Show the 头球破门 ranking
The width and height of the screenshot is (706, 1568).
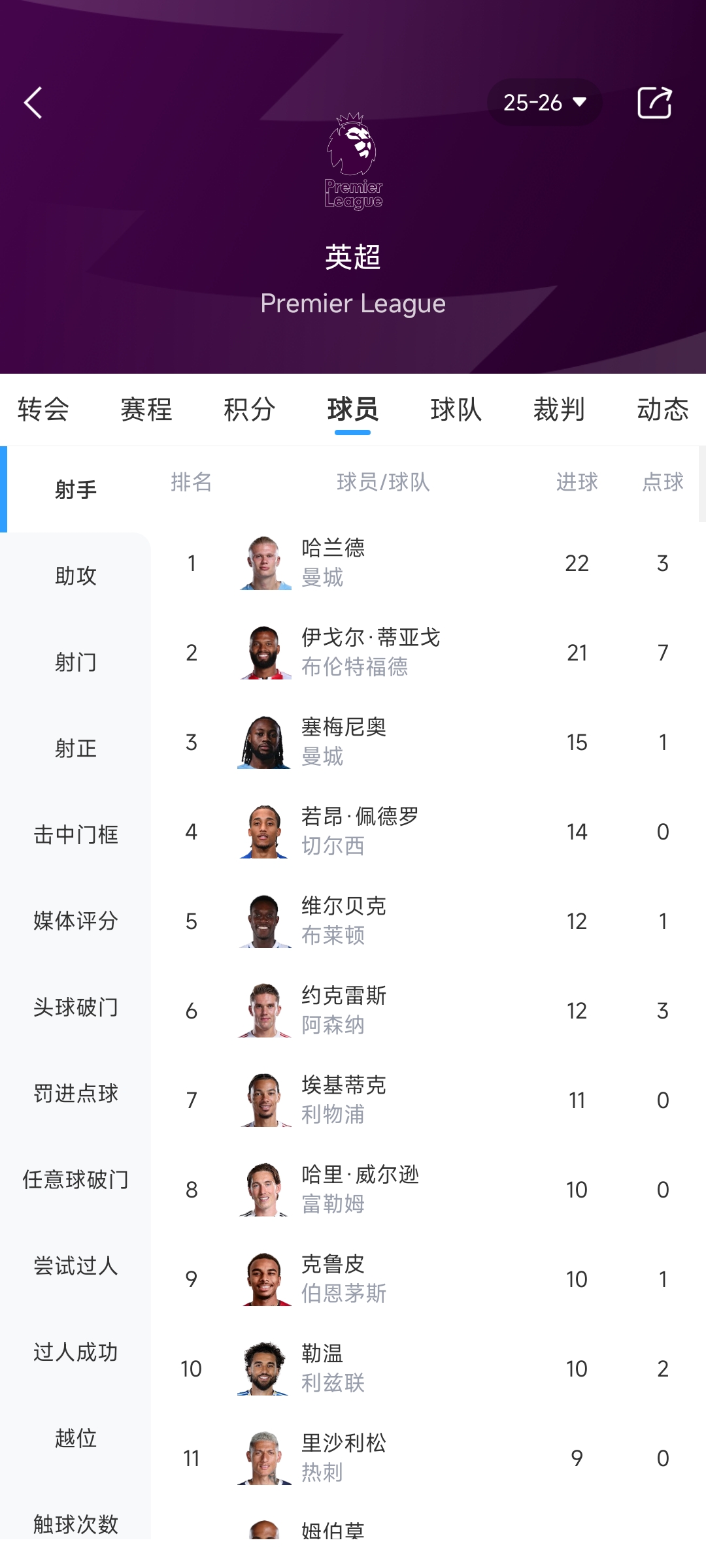point(76,1007)
